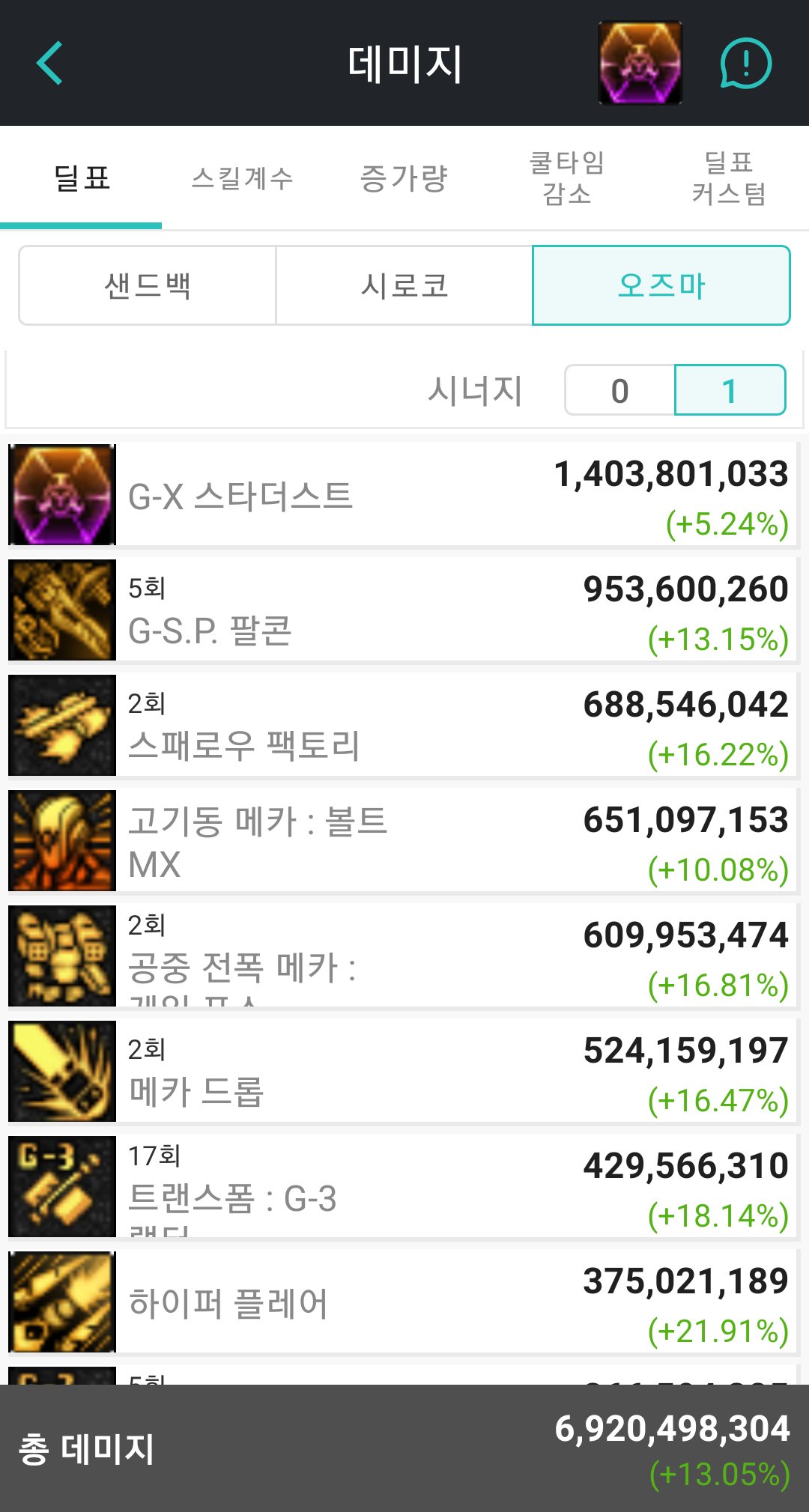Set 시너지 to 1
Viewport: 809px width, 1512px height.
pos(730,390)
